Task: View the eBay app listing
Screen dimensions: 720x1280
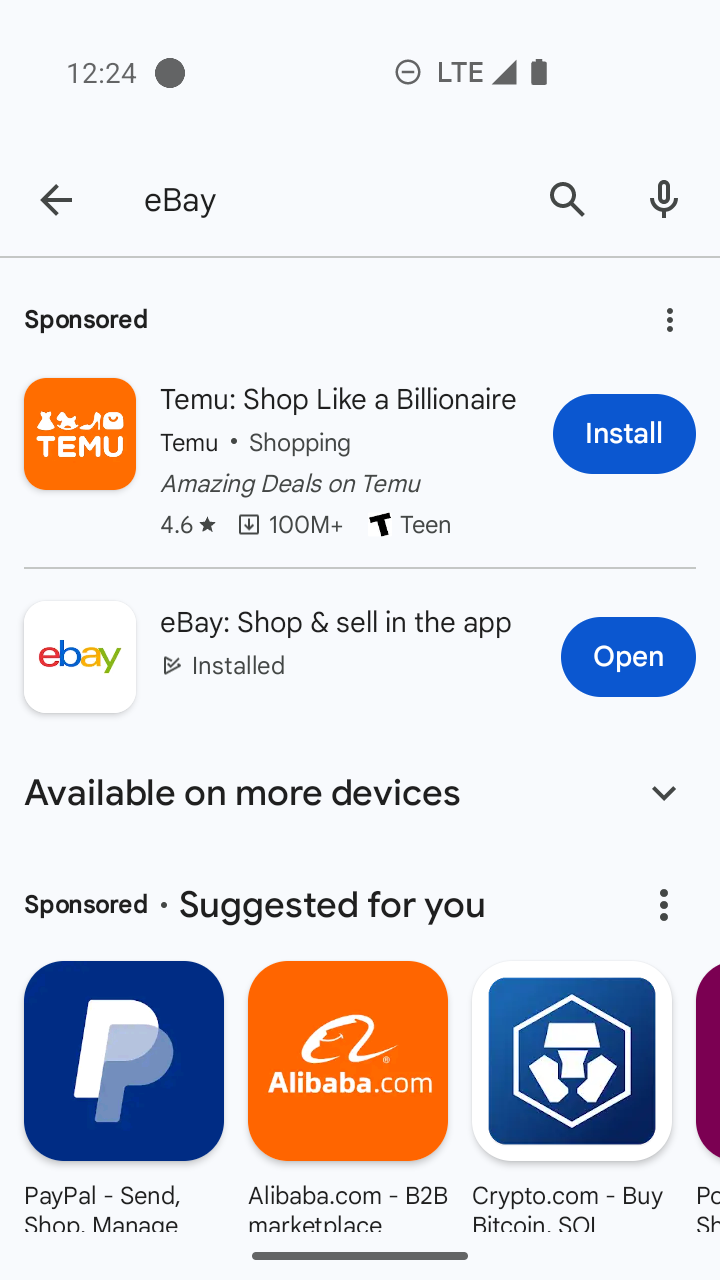Action: click(x=280, y=657)
